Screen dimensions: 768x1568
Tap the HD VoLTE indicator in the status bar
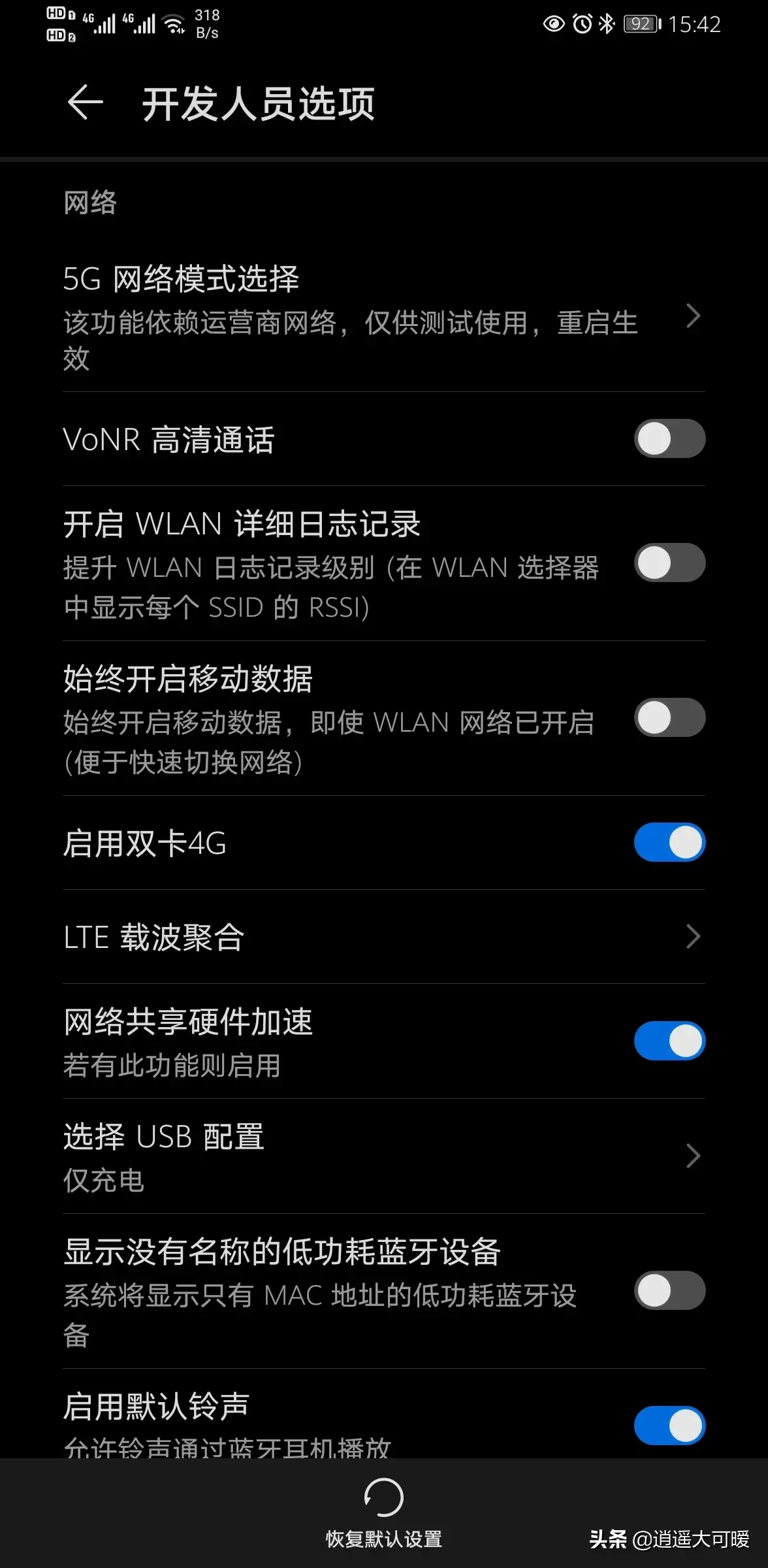click(x=59, y=23)
